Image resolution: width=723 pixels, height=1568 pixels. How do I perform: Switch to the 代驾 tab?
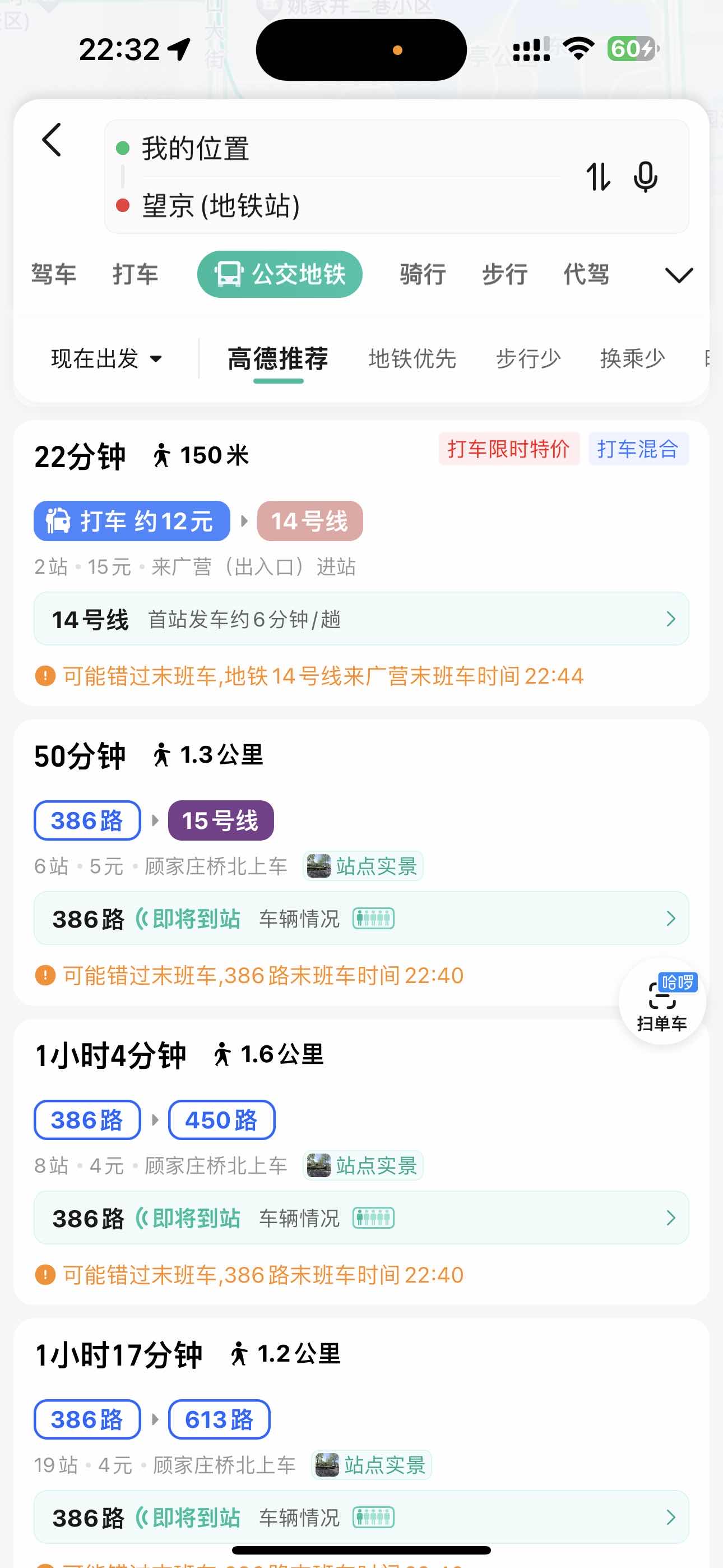point(586,275)
